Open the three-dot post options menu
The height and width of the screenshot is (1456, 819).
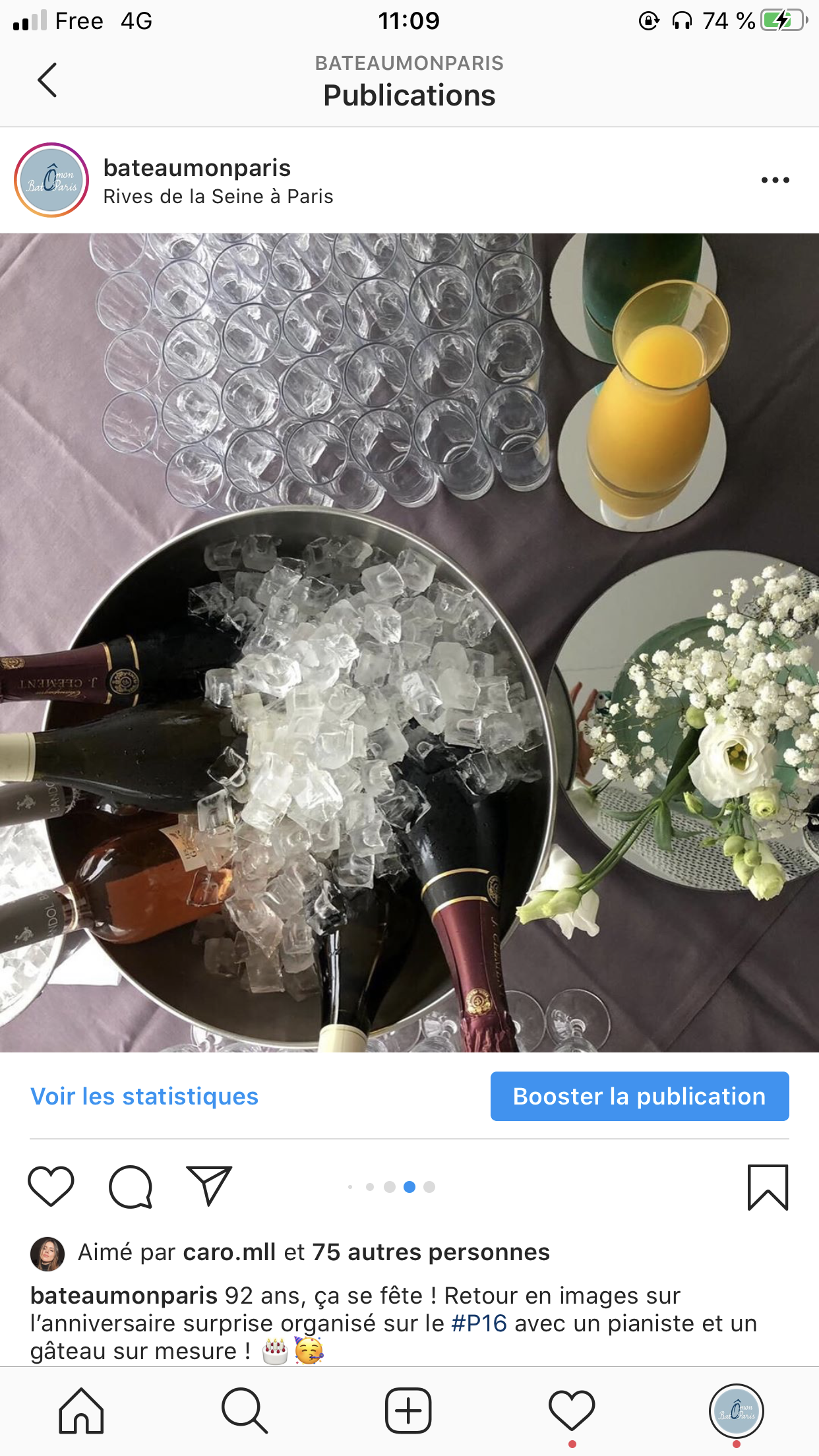(x=775, y=180)
